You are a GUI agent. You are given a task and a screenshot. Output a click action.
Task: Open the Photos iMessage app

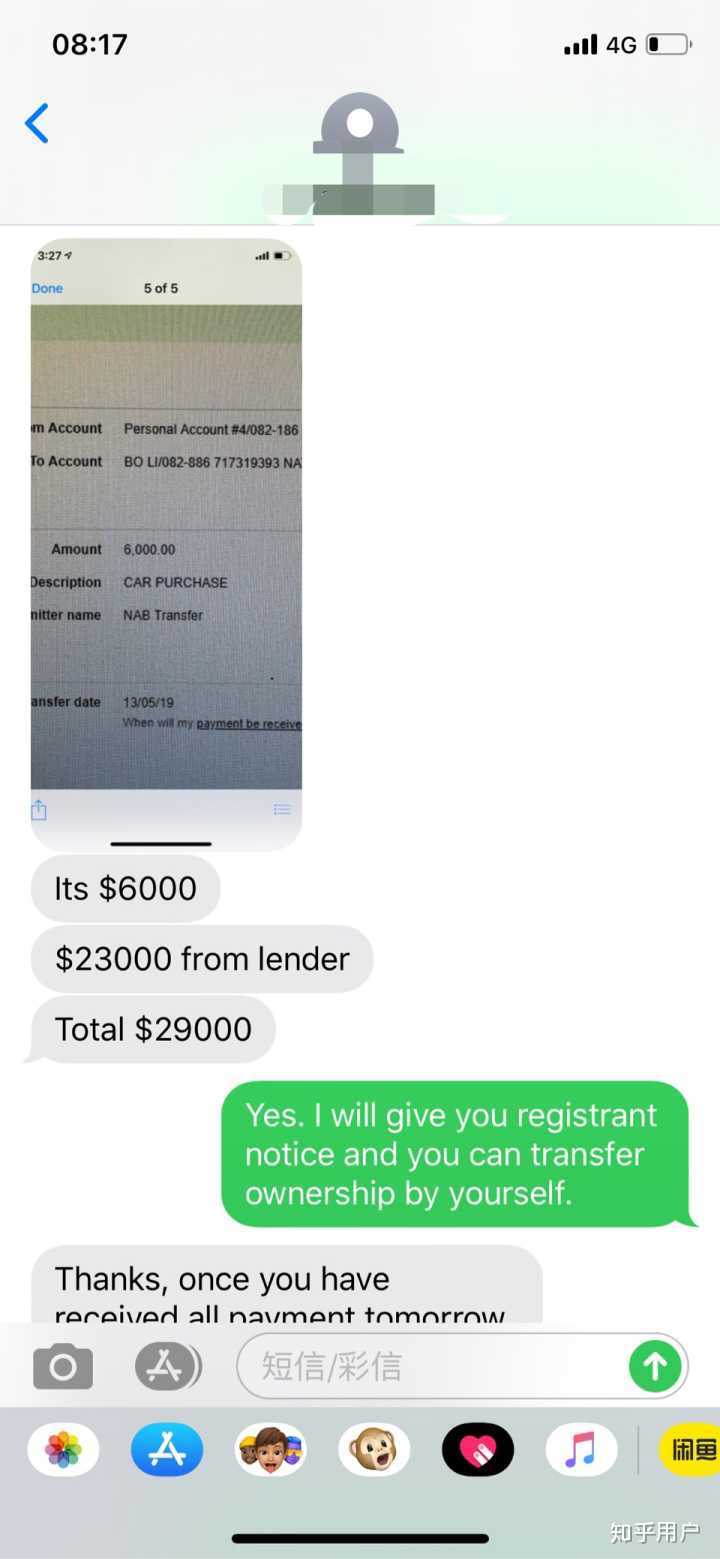point(63,1450)
